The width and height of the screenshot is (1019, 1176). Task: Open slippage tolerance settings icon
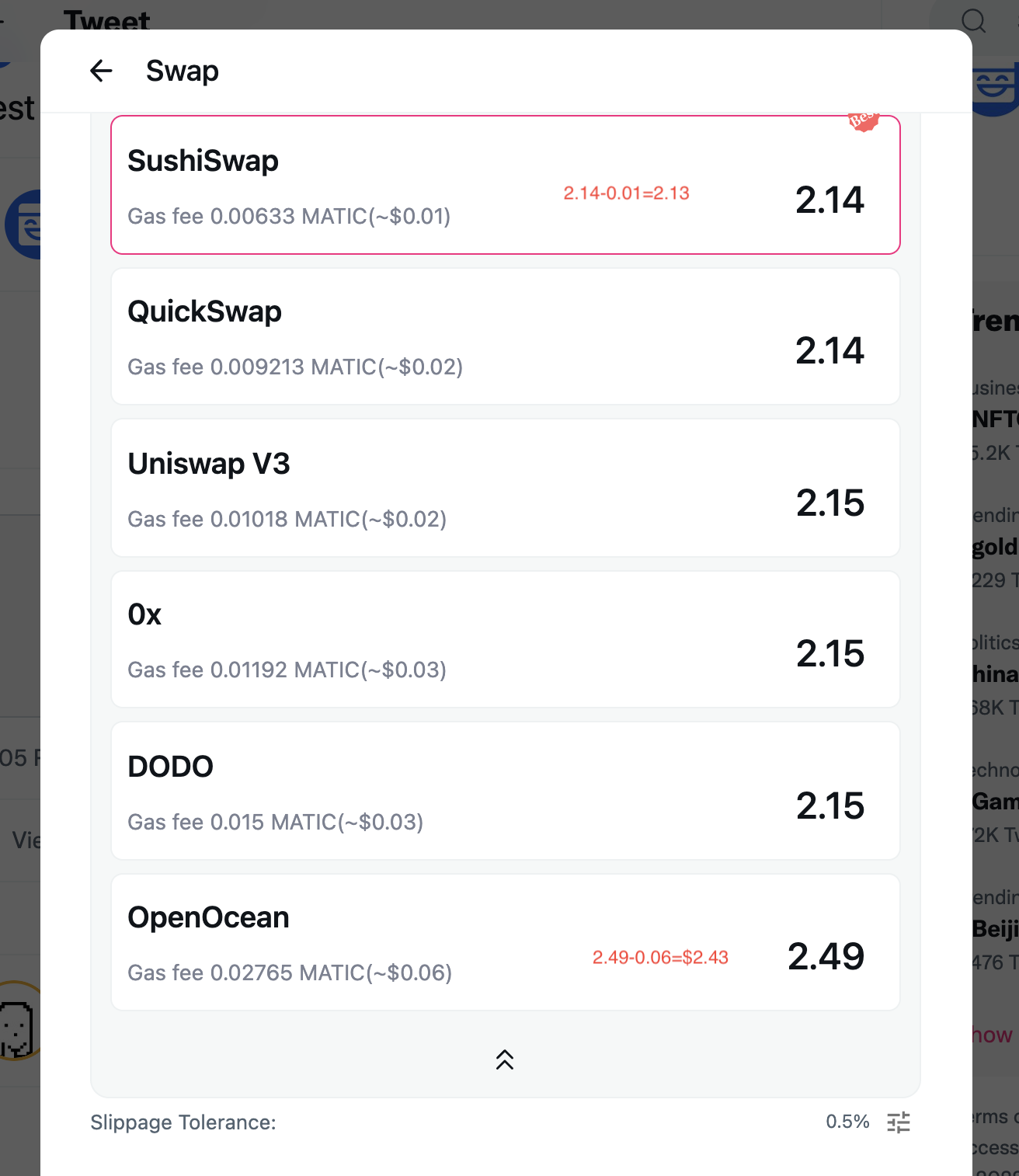point(899,1122)
